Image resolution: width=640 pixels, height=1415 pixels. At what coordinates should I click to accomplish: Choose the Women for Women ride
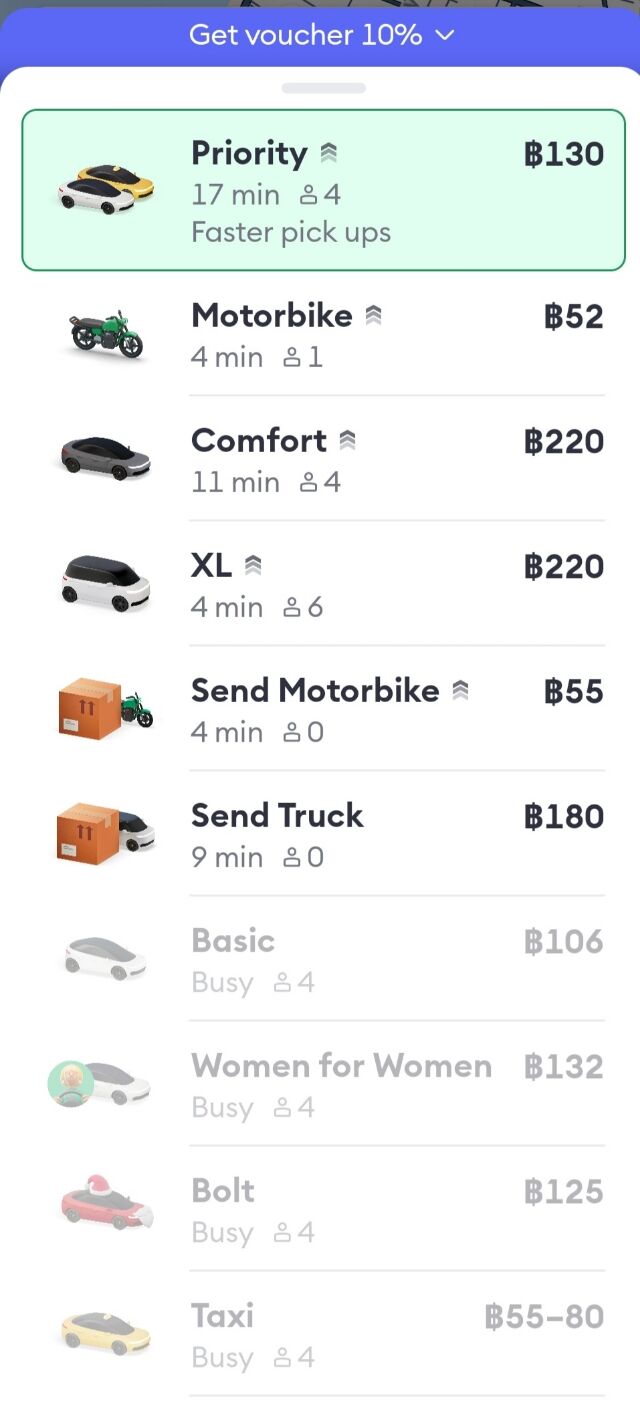point(323,1084)
